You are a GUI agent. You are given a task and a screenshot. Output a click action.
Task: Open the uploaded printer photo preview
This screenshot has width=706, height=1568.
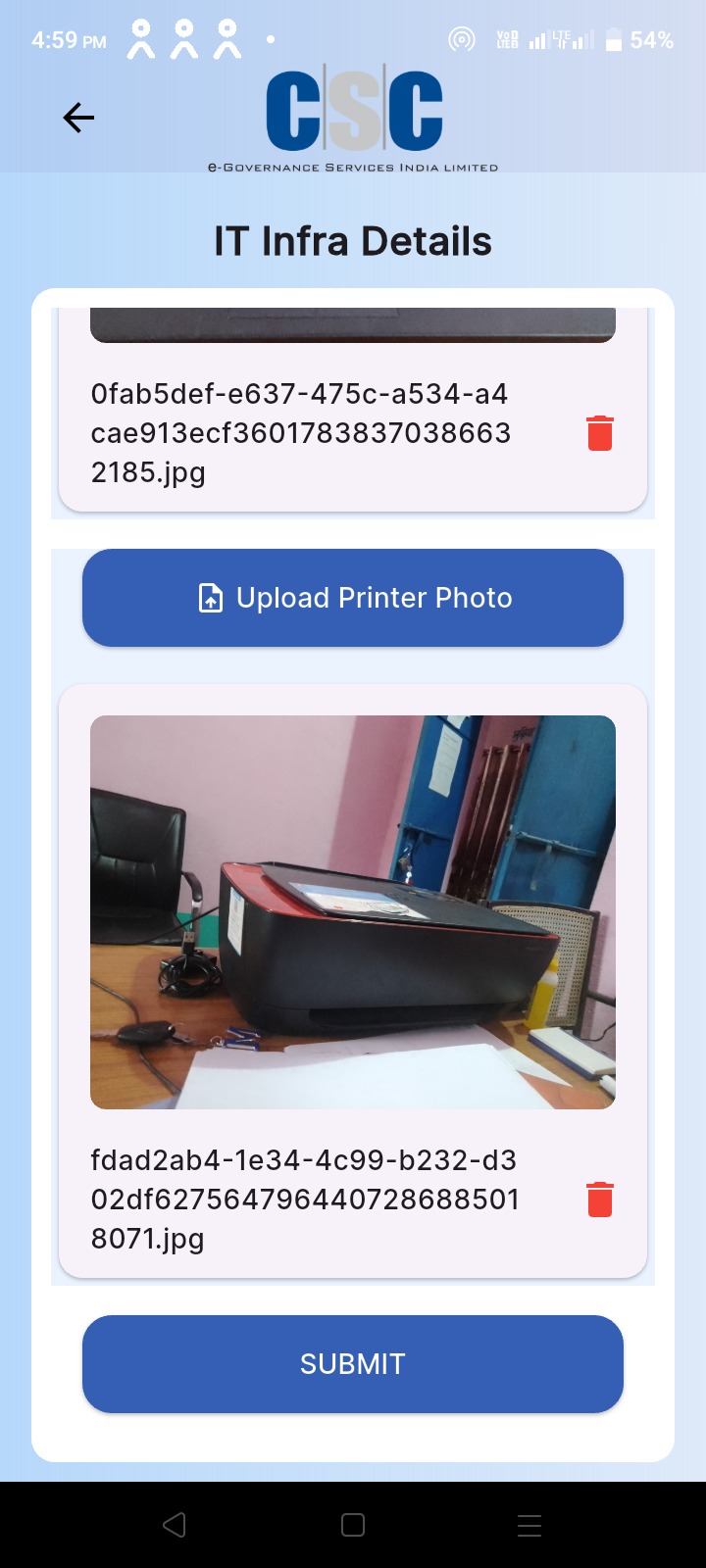click(353, 912)
